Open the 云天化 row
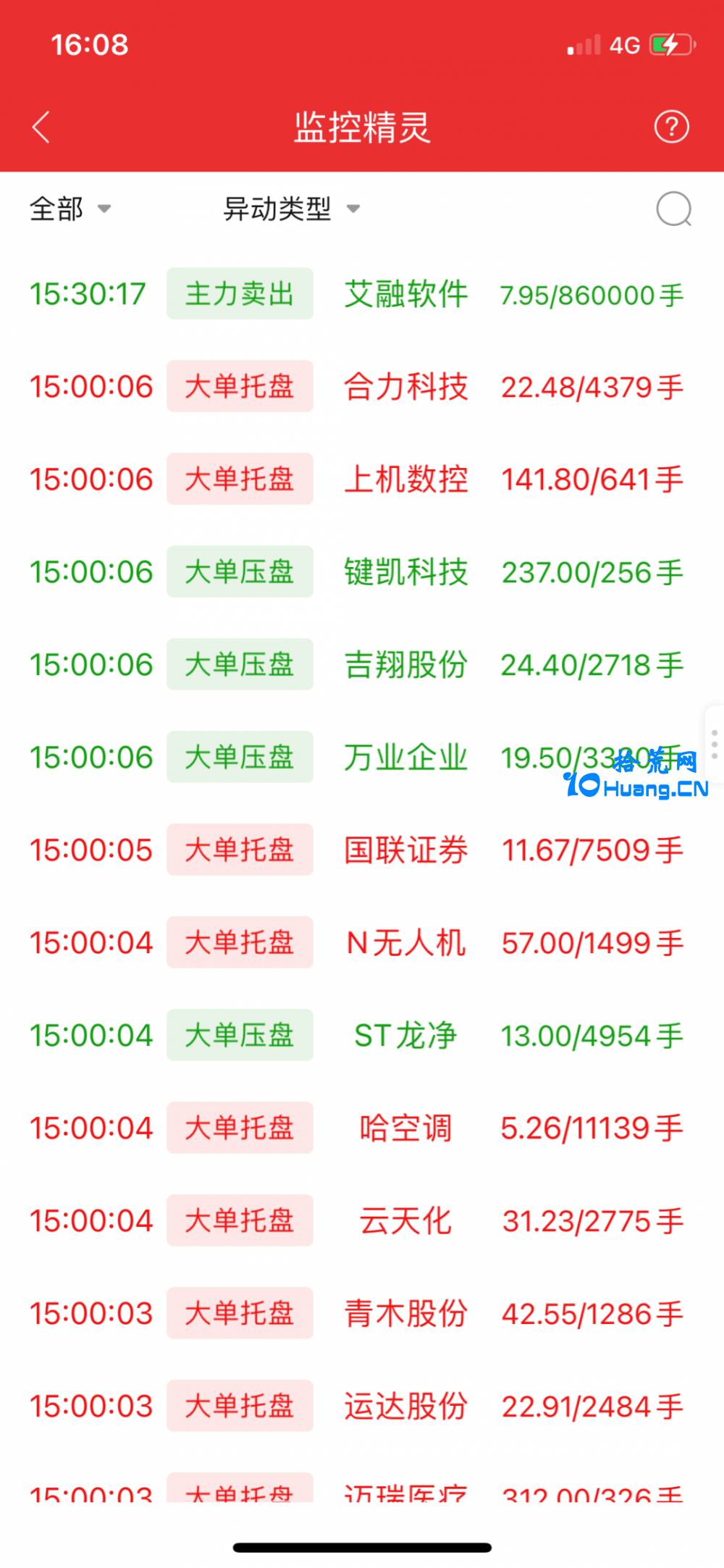This screenshot has height=1568, width=724. click(x=362, y=1221)
